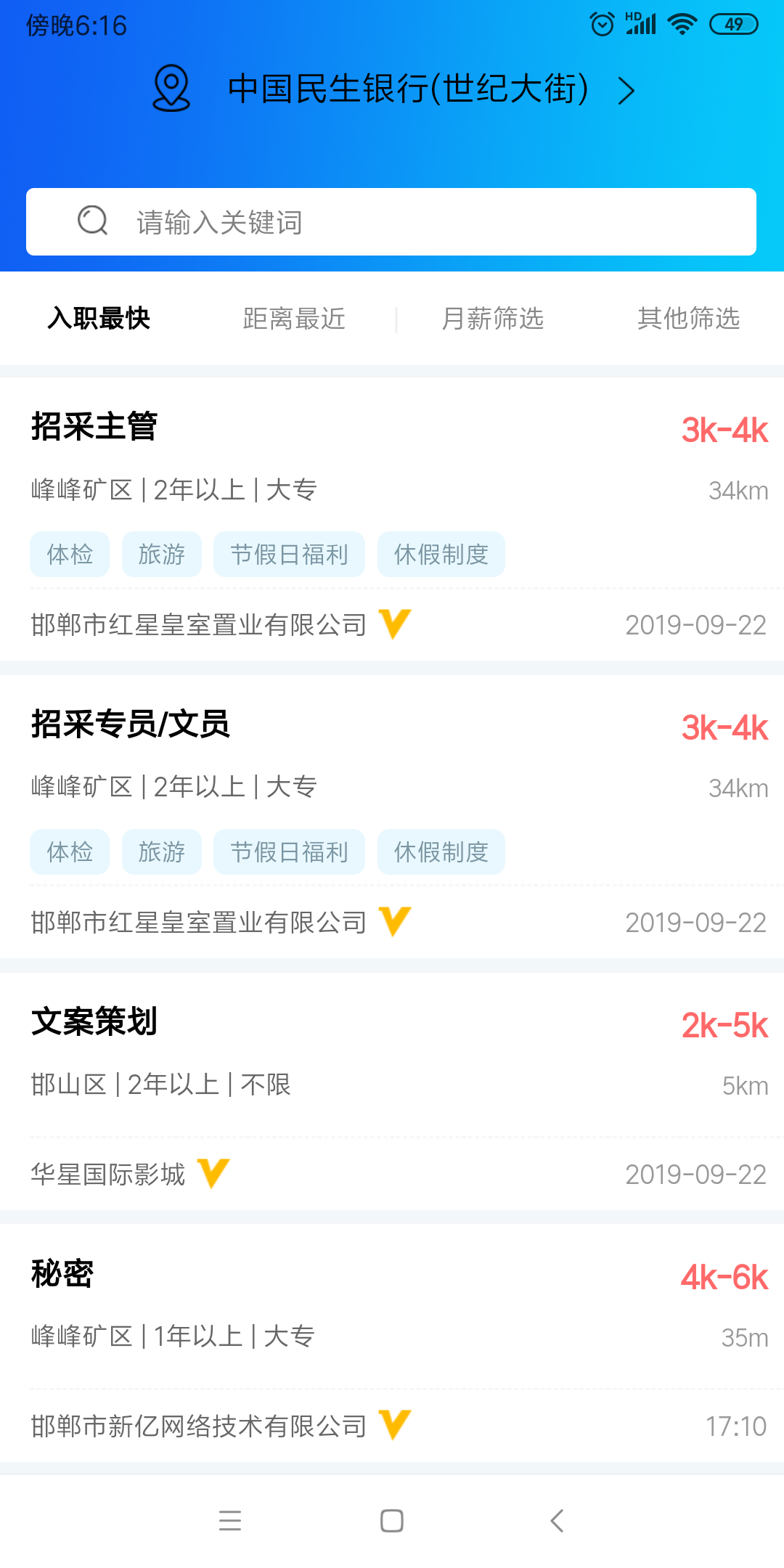The image size is (784, 1568).
Task: Switch to the 距离最近 tab
Action: point(294,318)
